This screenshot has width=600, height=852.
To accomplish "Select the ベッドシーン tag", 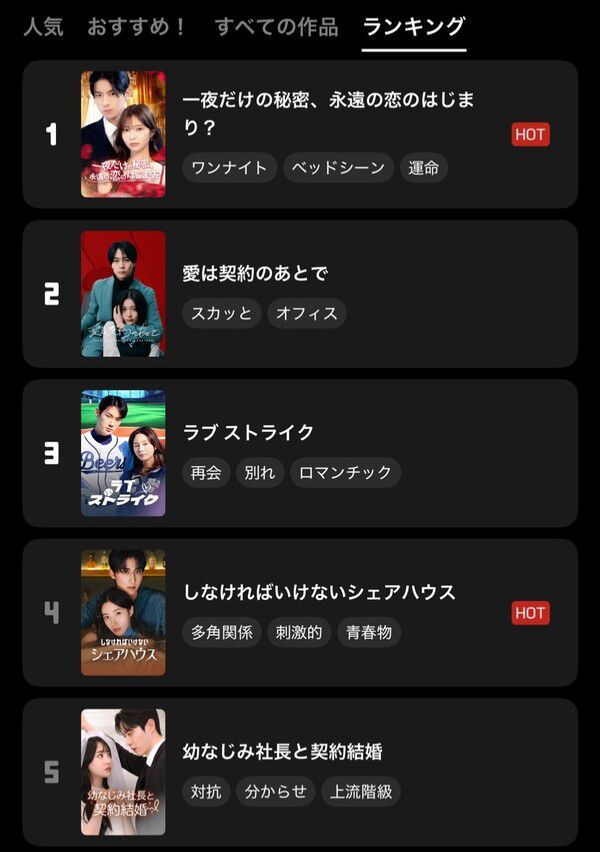I will pyautogui.click(x=338, y=167).
